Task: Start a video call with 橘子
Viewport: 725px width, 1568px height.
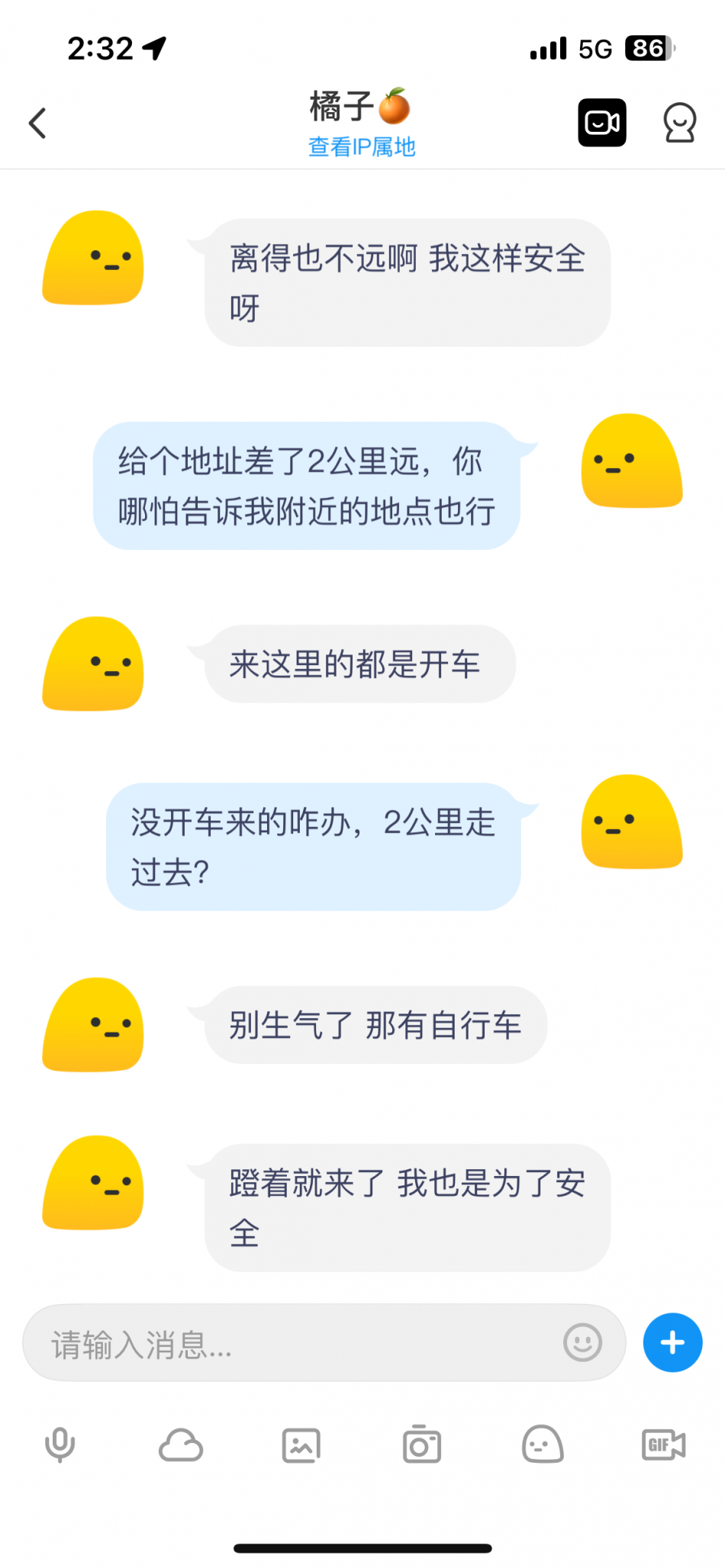Action: (x=601, y=123)
